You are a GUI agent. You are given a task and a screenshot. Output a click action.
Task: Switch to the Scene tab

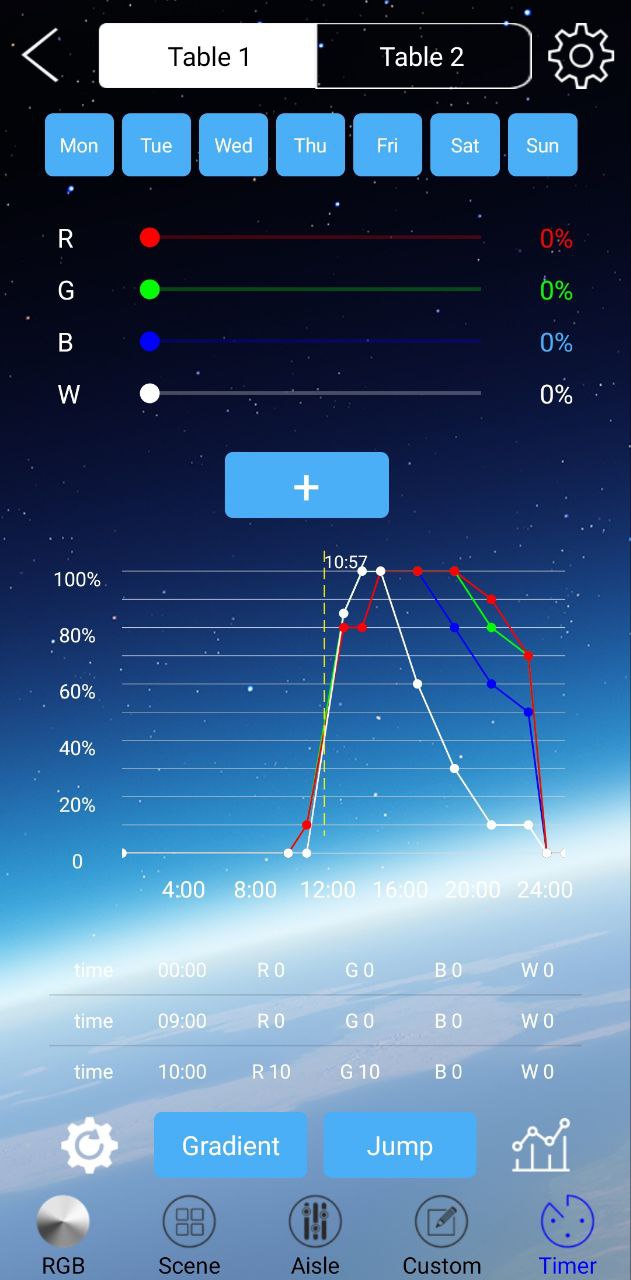point(189,1234)
